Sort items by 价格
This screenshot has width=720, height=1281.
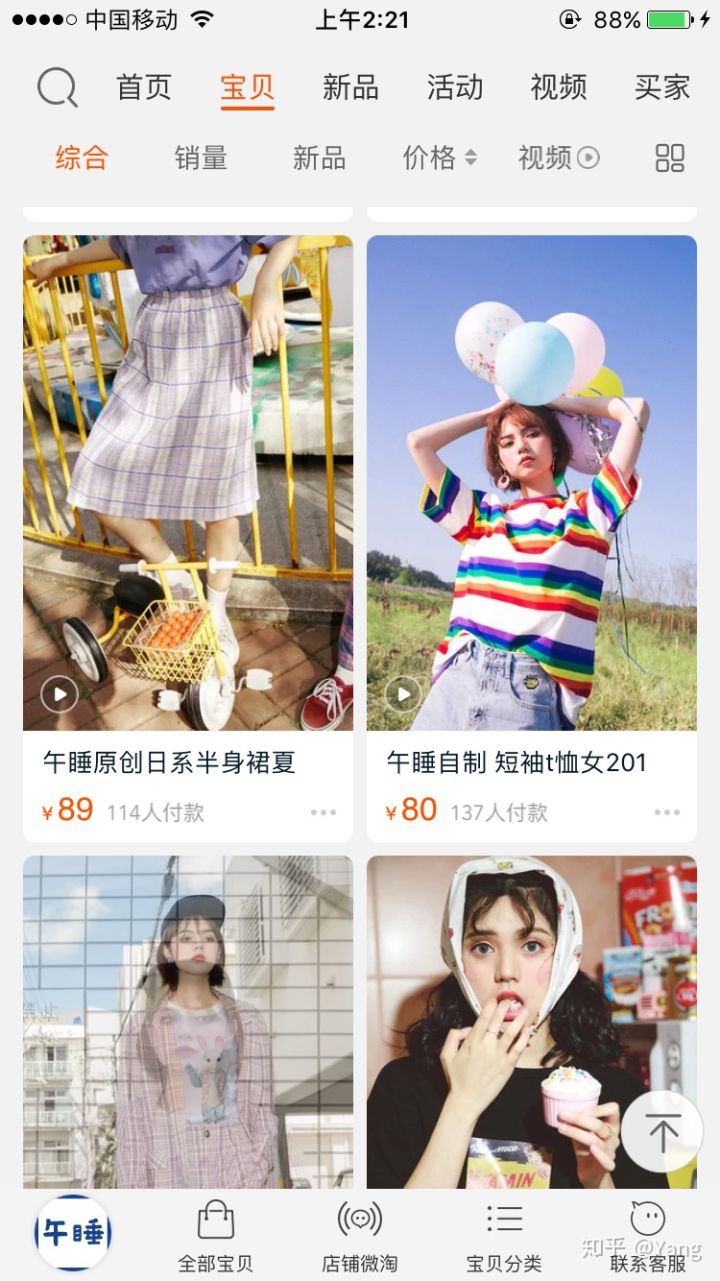pos(440,158)
